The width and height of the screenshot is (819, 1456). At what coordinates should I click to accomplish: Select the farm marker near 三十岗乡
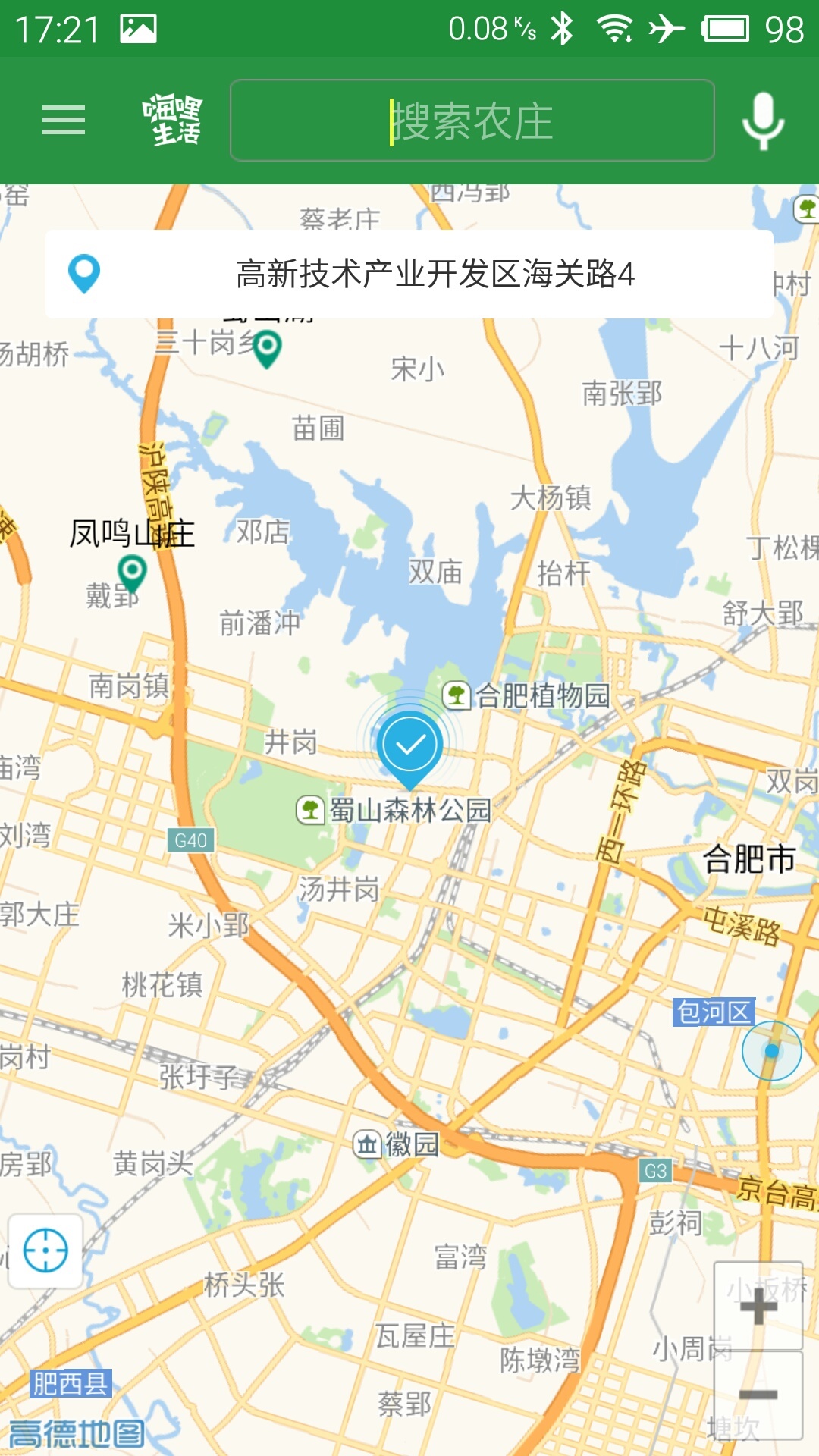pyautogui.click(x=267, y=347)
